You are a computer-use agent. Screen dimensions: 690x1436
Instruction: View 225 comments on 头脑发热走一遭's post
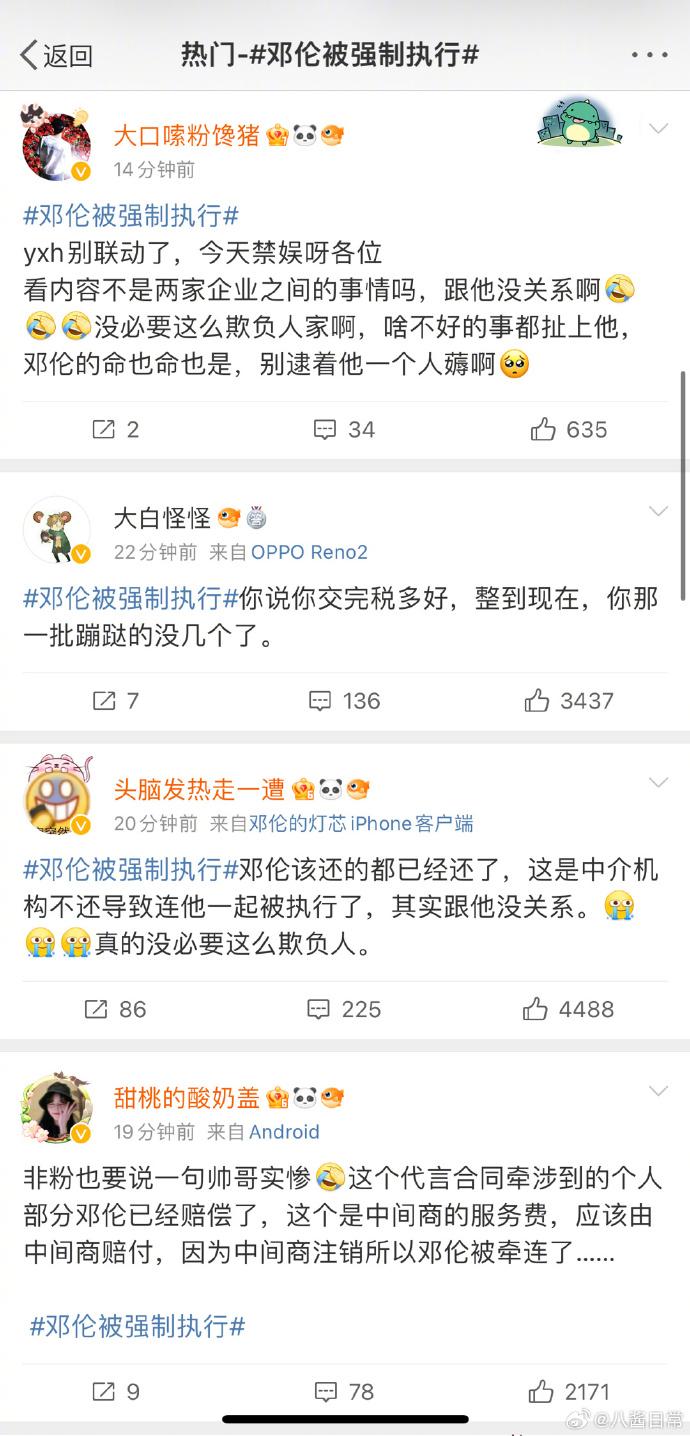344,1009
